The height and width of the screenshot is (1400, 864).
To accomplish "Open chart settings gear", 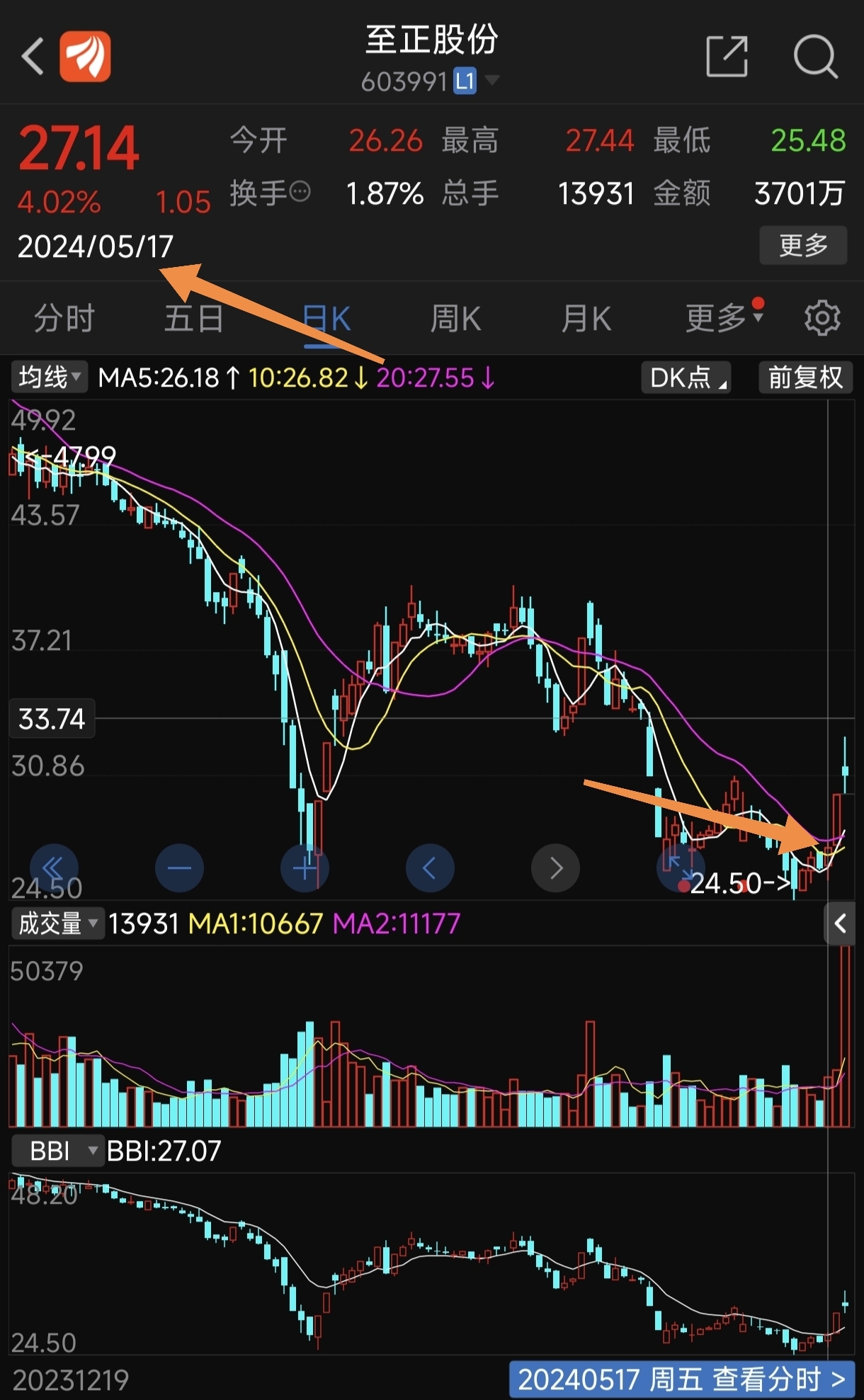I will (822, 317).
